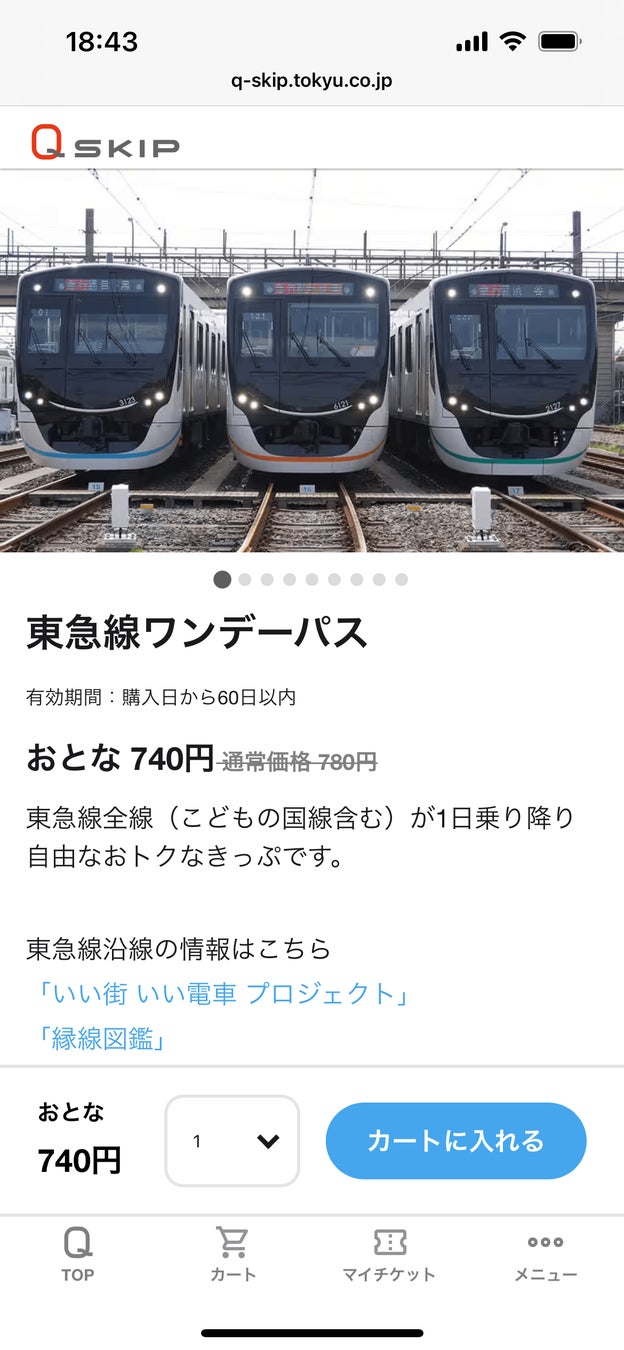Viewport: 624px width, 1350px height.
Task: Tap the Q SKIP logo in header
Action: (x=105, y=144)
